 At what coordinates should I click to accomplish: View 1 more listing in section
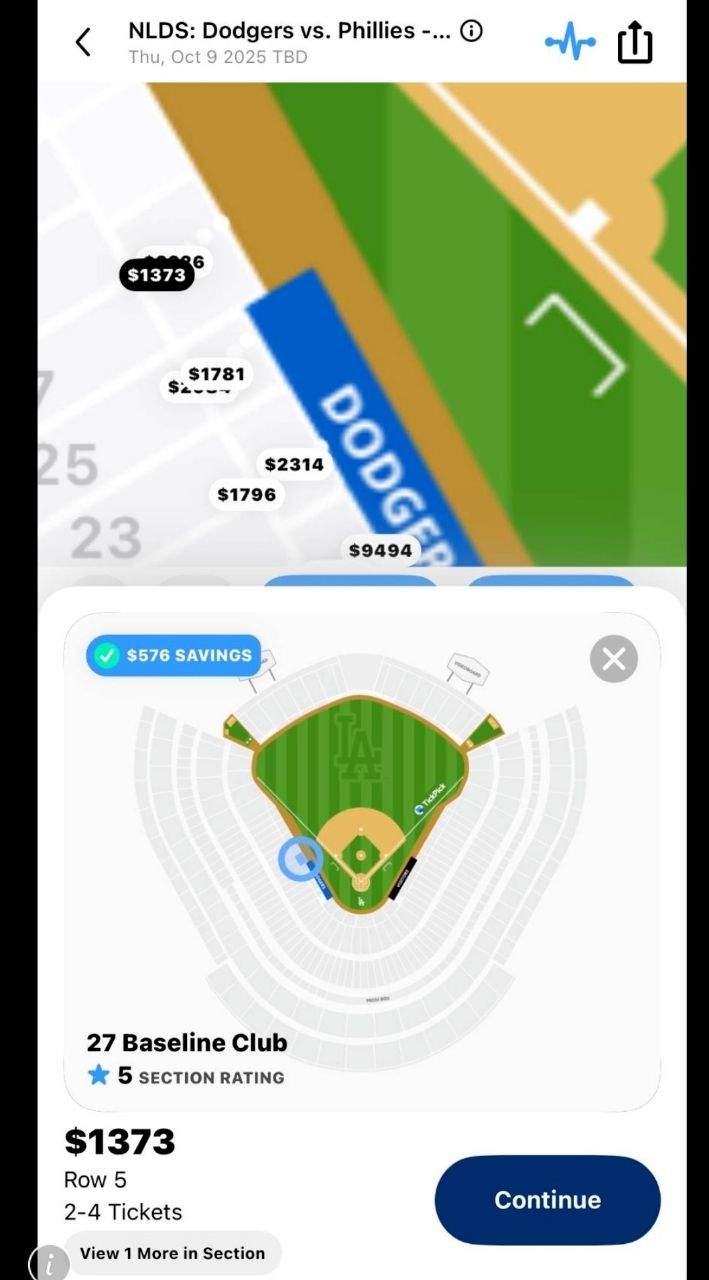point(172,1253)
